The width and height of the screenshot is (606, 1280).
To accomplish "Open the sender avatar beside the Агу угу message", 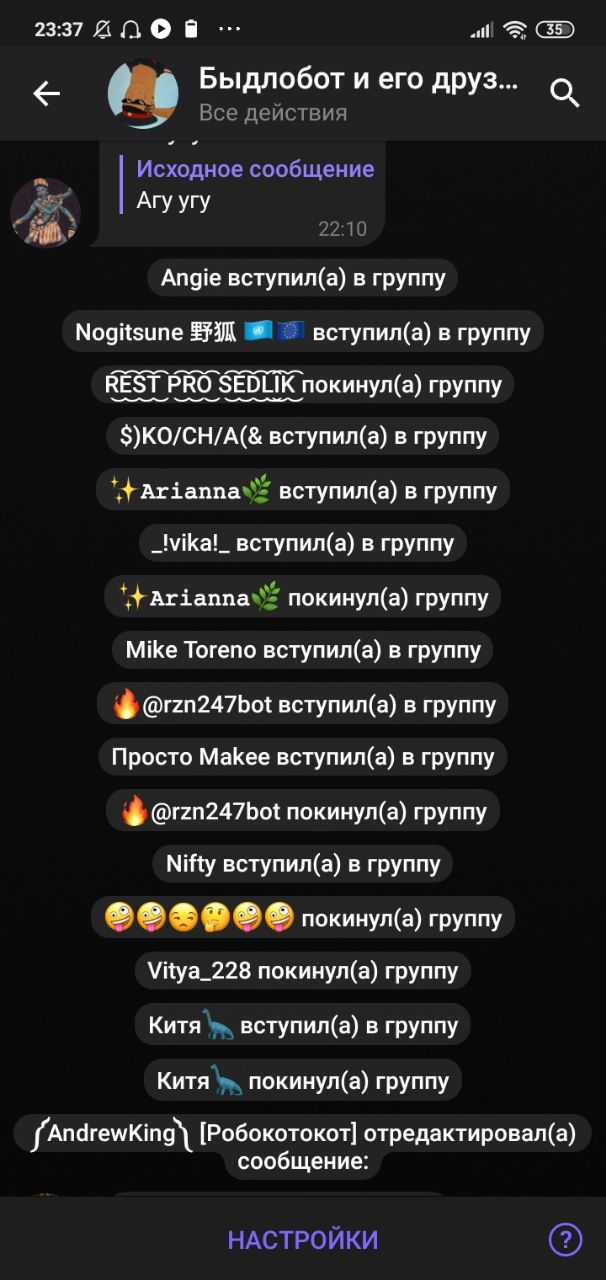I will coord(45,212).
